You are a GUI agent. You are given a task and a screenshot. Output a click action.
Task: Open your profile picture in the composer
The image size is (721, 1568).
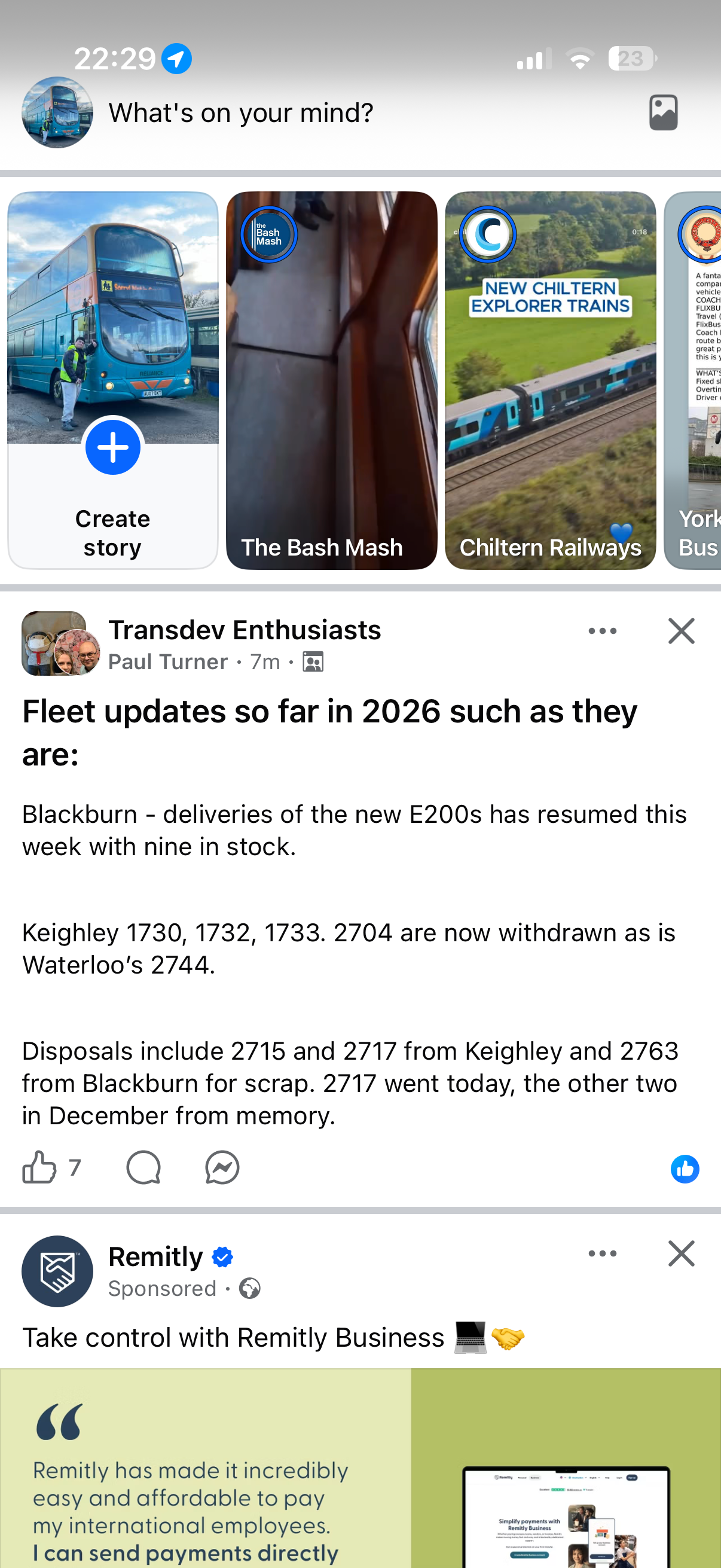(57, 112)
